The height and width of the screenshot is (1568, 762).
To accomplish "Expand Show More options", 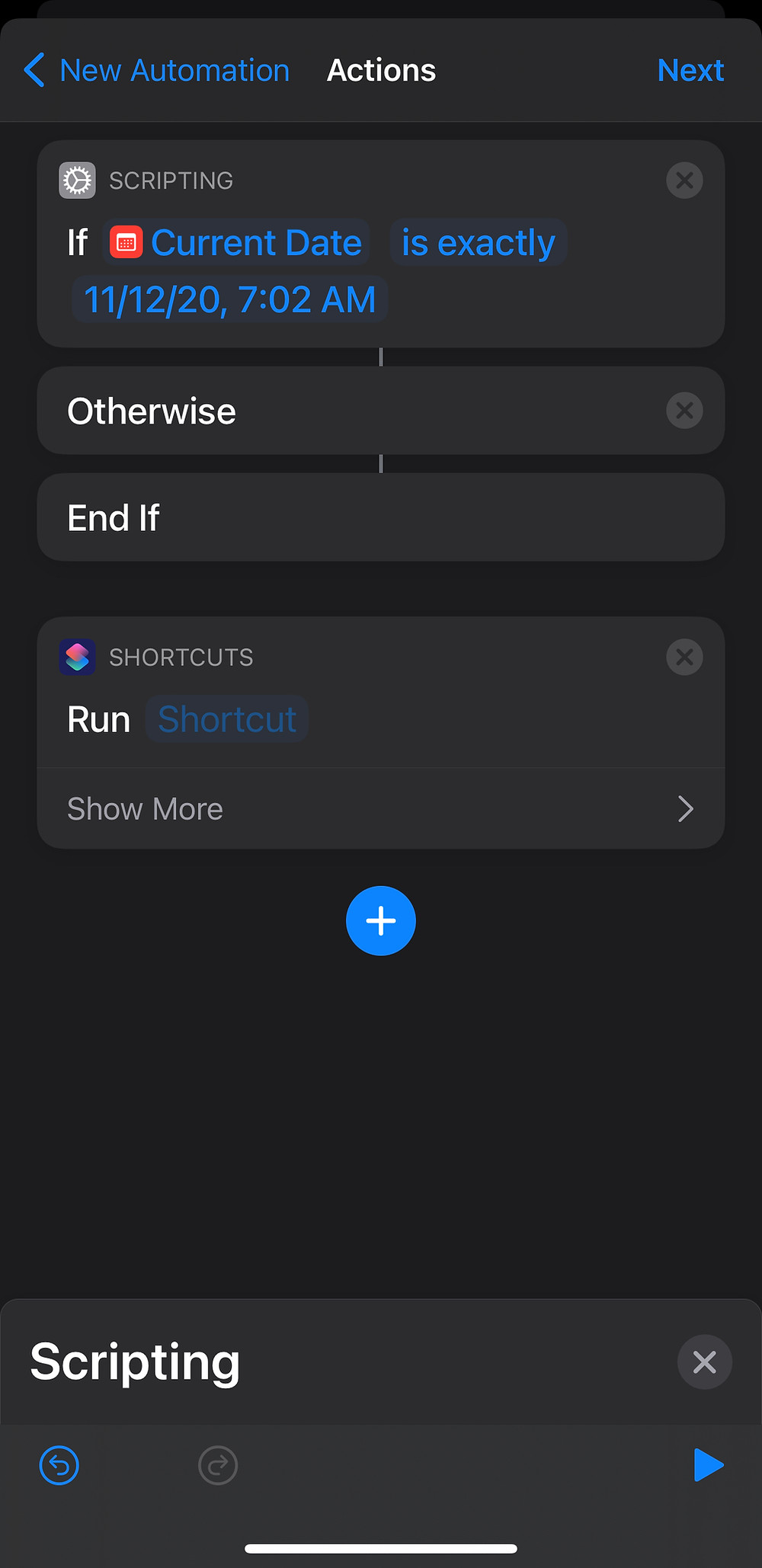I will [381, 808].
